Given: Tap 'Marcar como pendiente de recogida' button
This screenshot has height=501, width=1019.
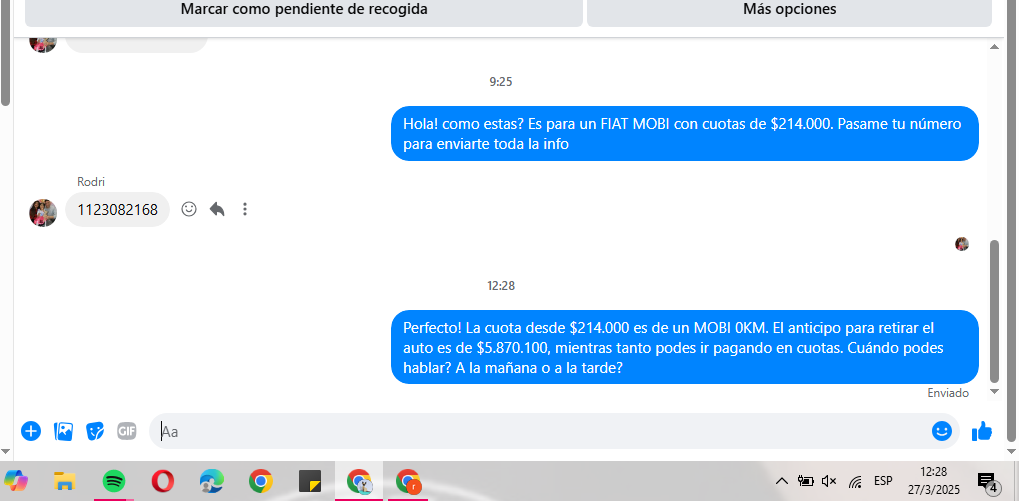Looking at the screenshot, I should (x=303, y=10).
